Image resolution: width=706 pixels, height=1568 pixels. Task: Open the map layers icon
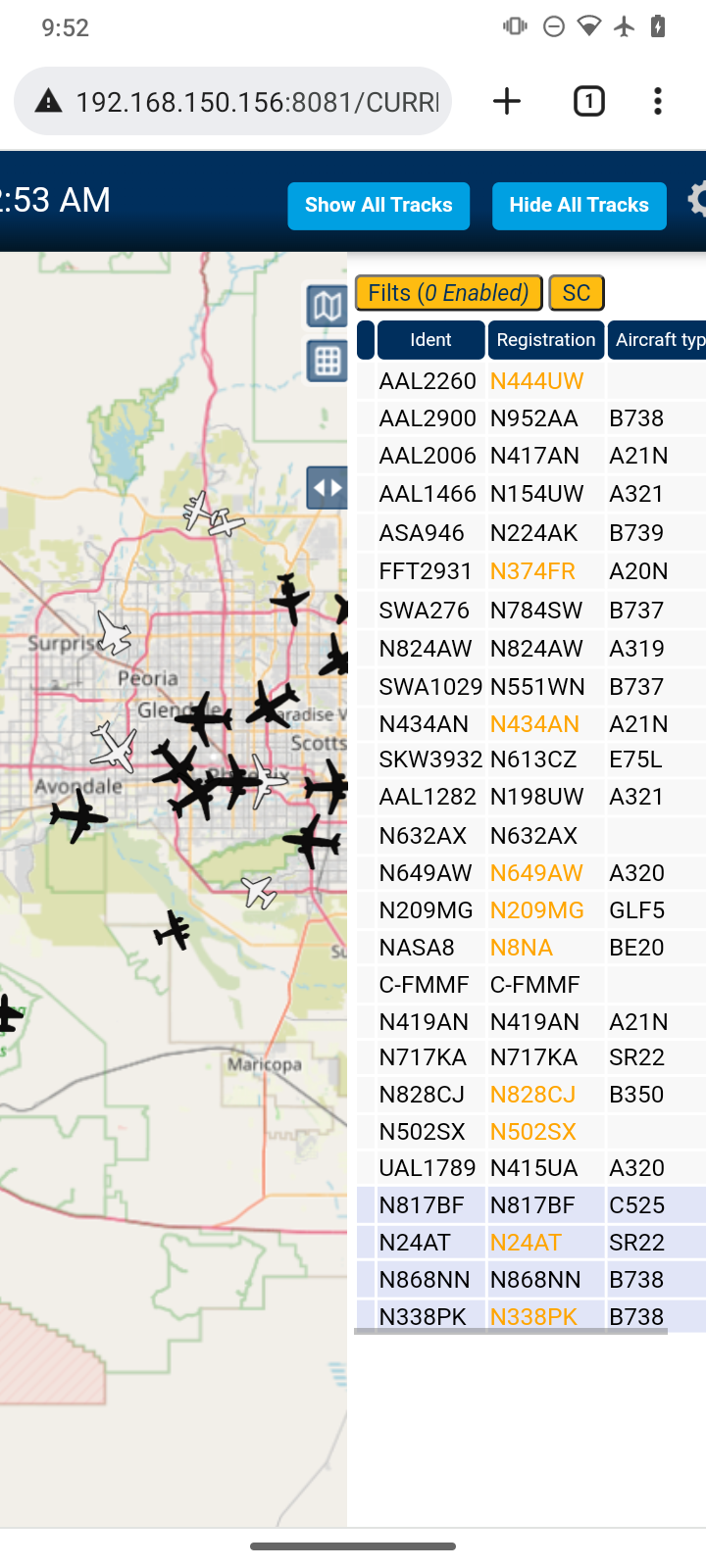pyautogui.click(x=327, y=307)
